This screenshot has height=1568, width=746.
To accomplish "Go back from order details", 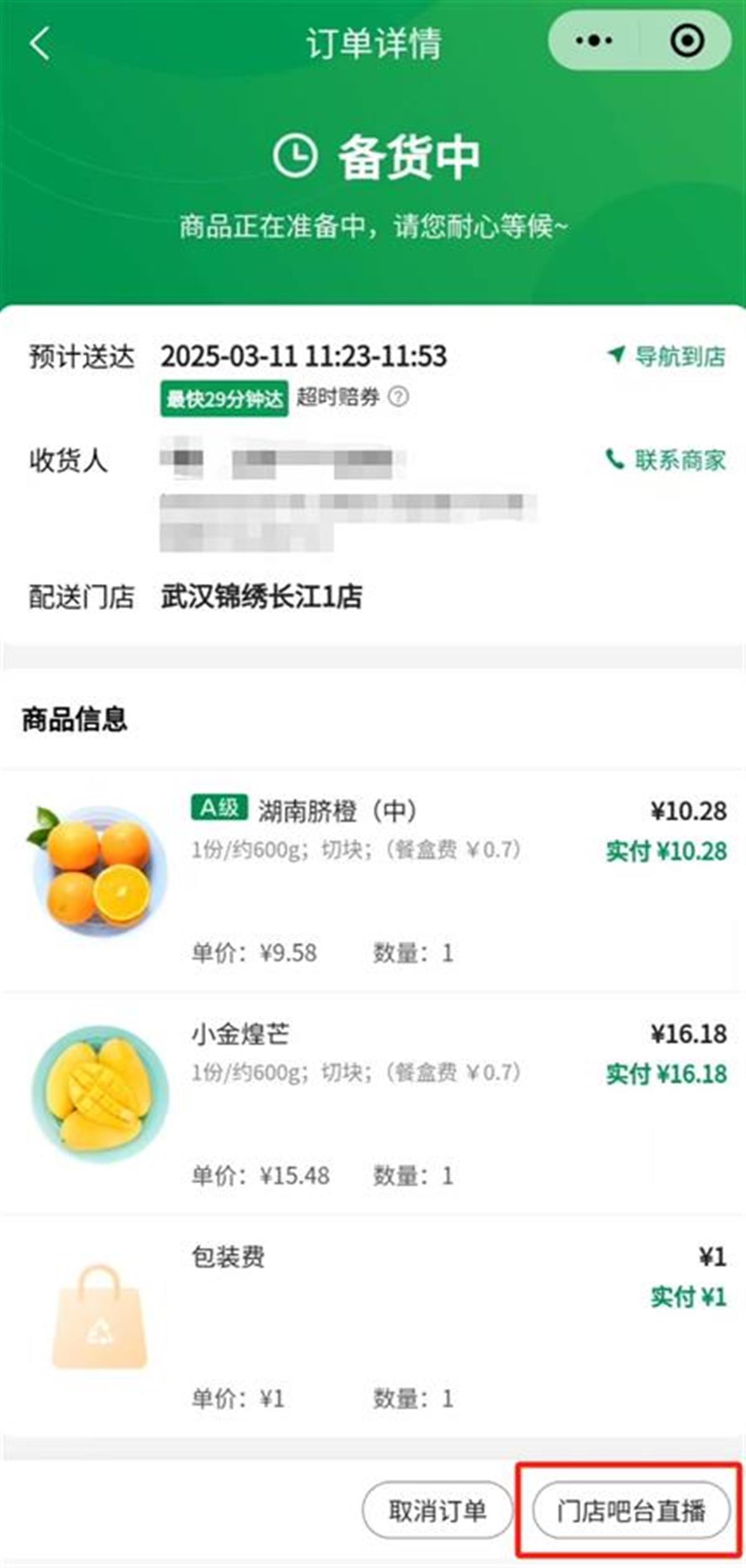I will pos(40,44).
